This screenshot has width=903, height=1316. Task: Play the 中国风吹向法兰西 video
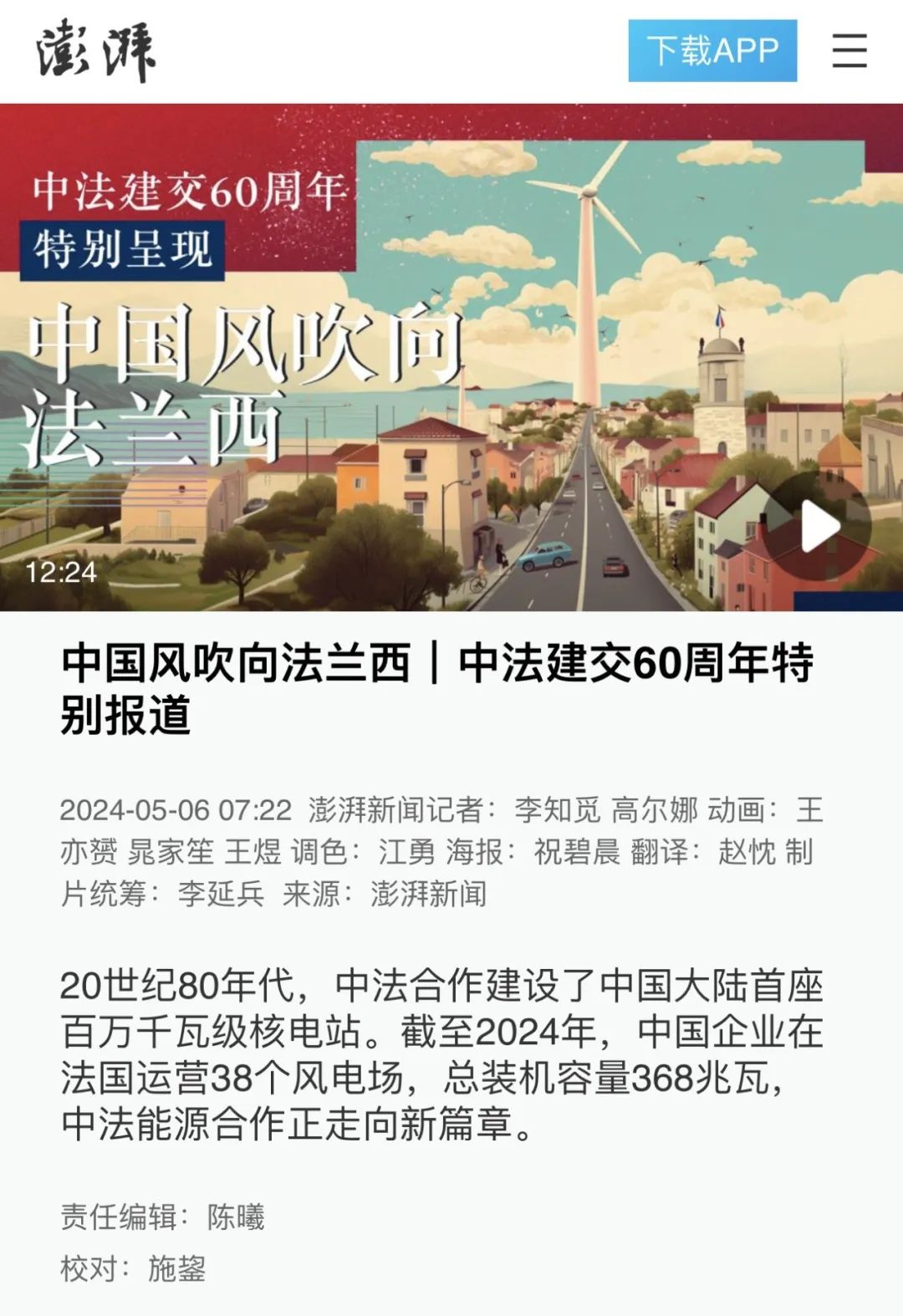[818, 527]
